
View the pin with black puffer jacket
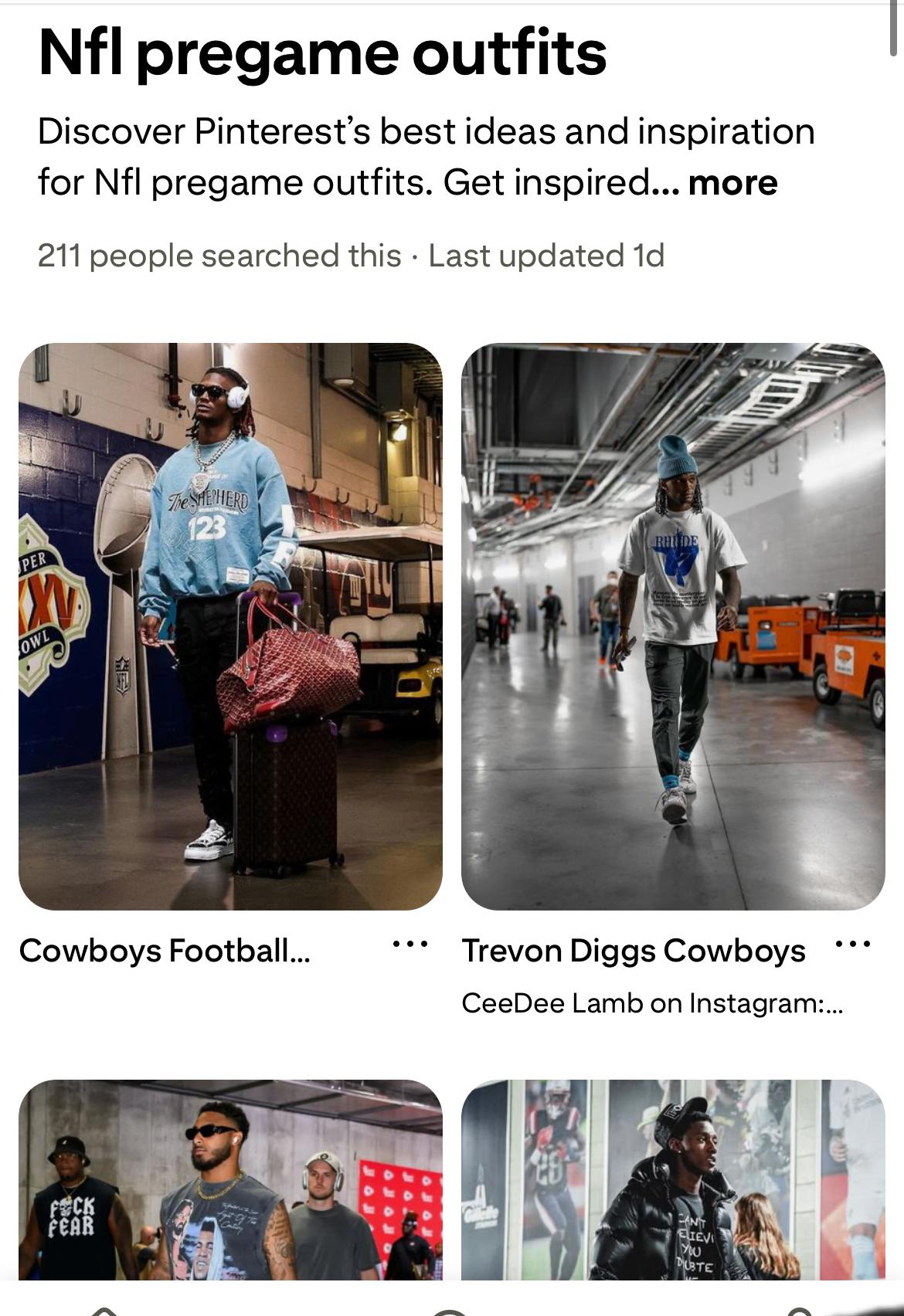[x=673, y=1180]
